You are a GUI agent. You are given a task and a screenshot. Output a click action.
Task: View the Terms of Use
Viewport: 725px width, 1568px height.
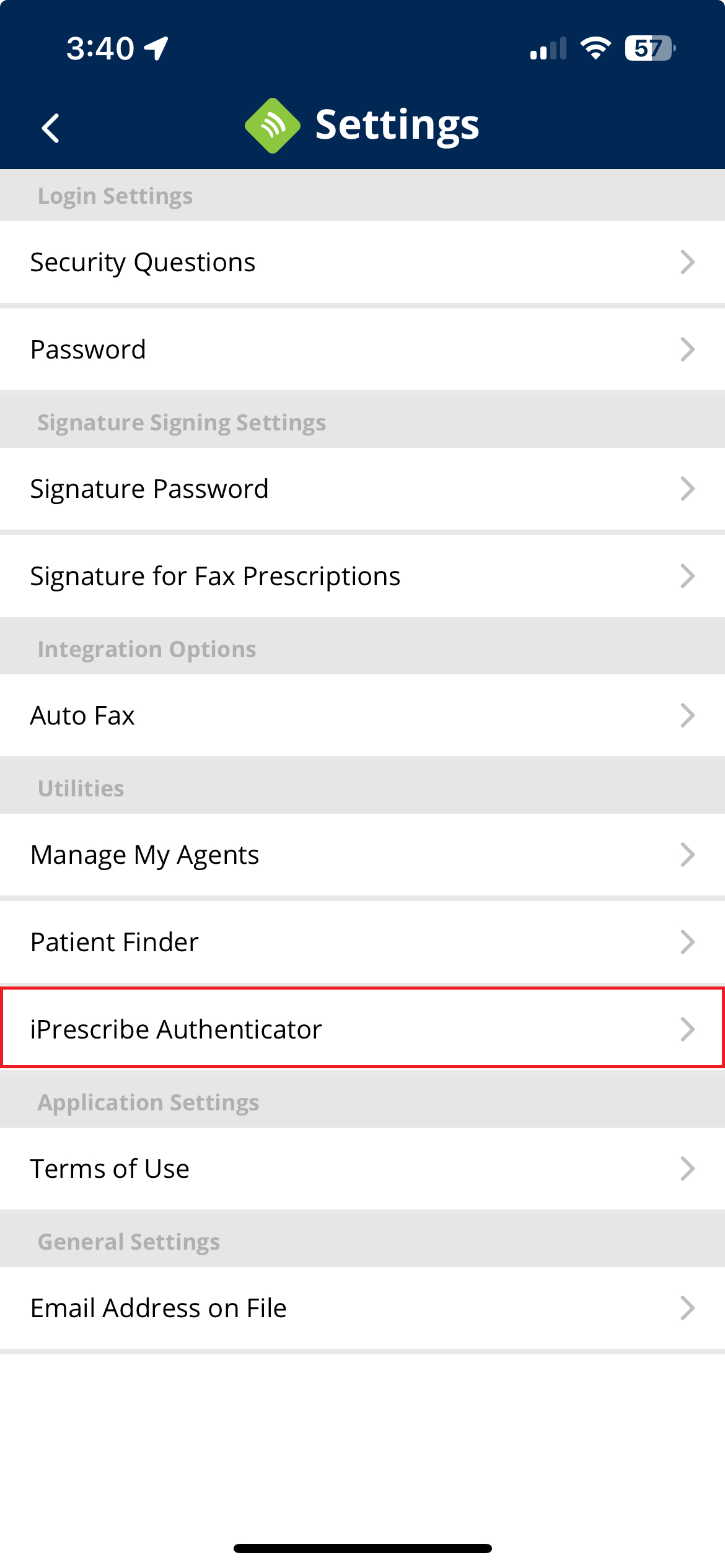point(362,1169)
